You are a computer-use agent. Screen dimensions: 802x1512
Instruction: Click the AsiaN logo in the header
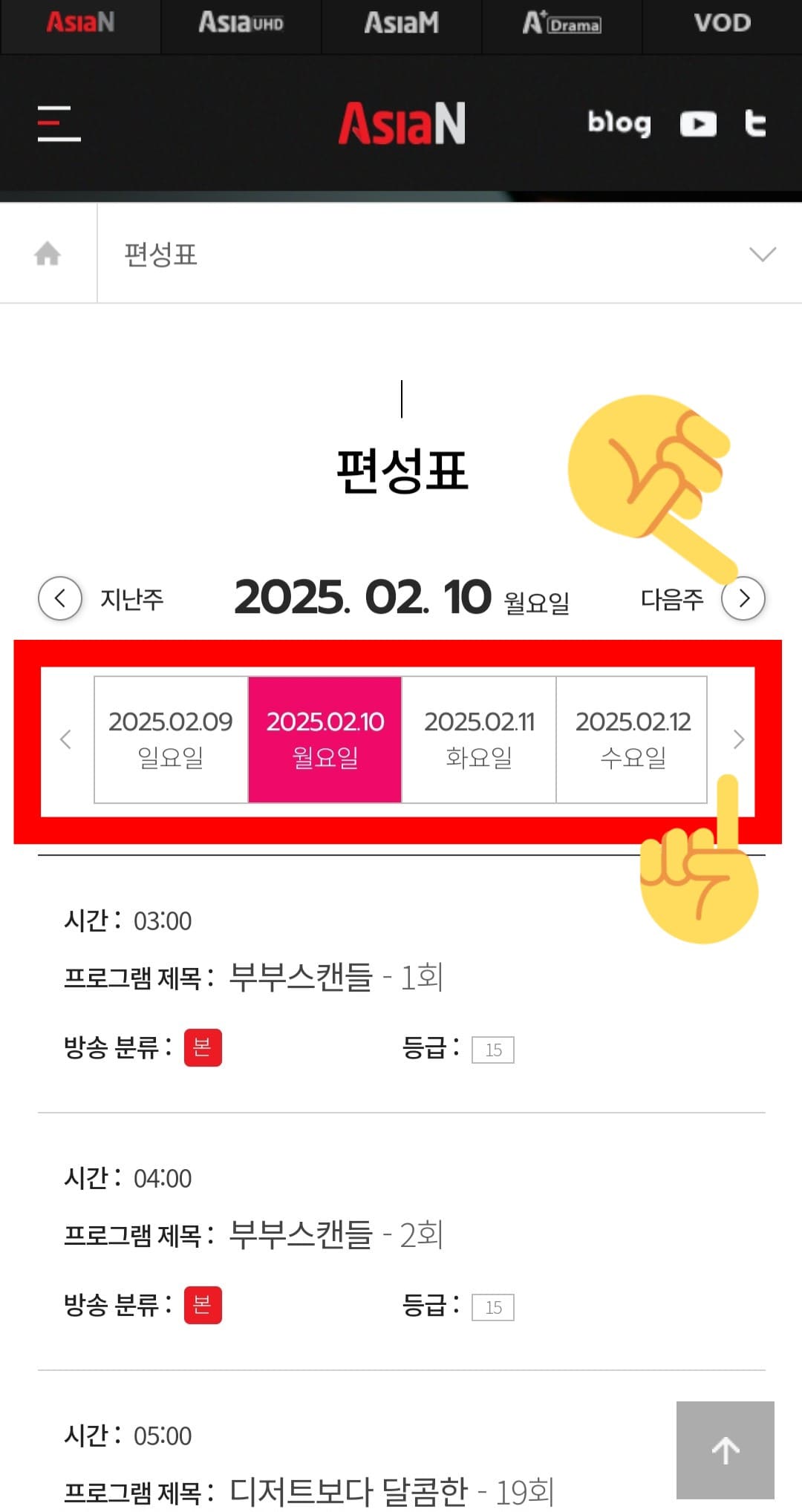point(402,123)
